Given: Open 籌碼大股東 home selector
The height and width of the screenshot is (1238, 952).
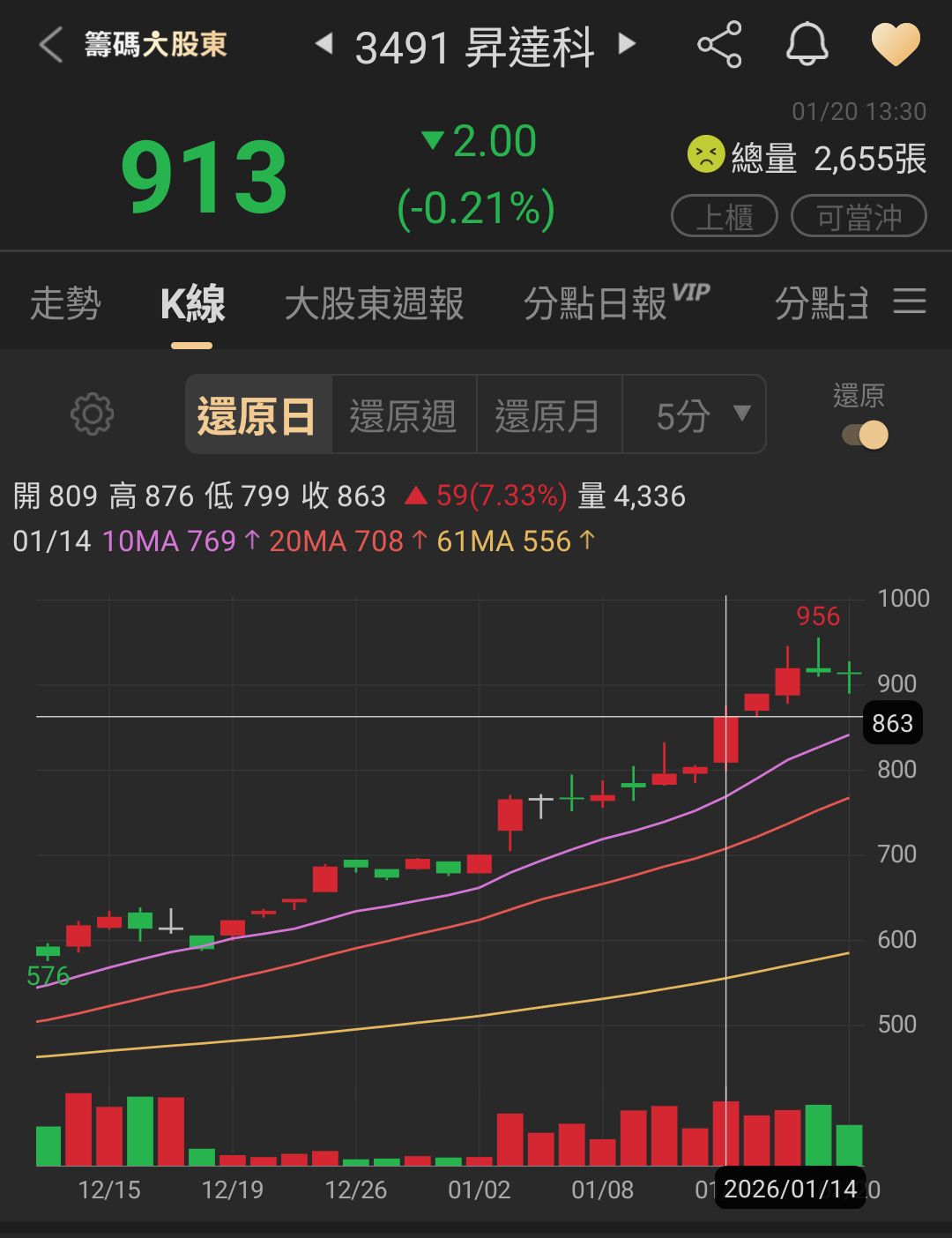Looking at the screenshot, I should 154,42.
